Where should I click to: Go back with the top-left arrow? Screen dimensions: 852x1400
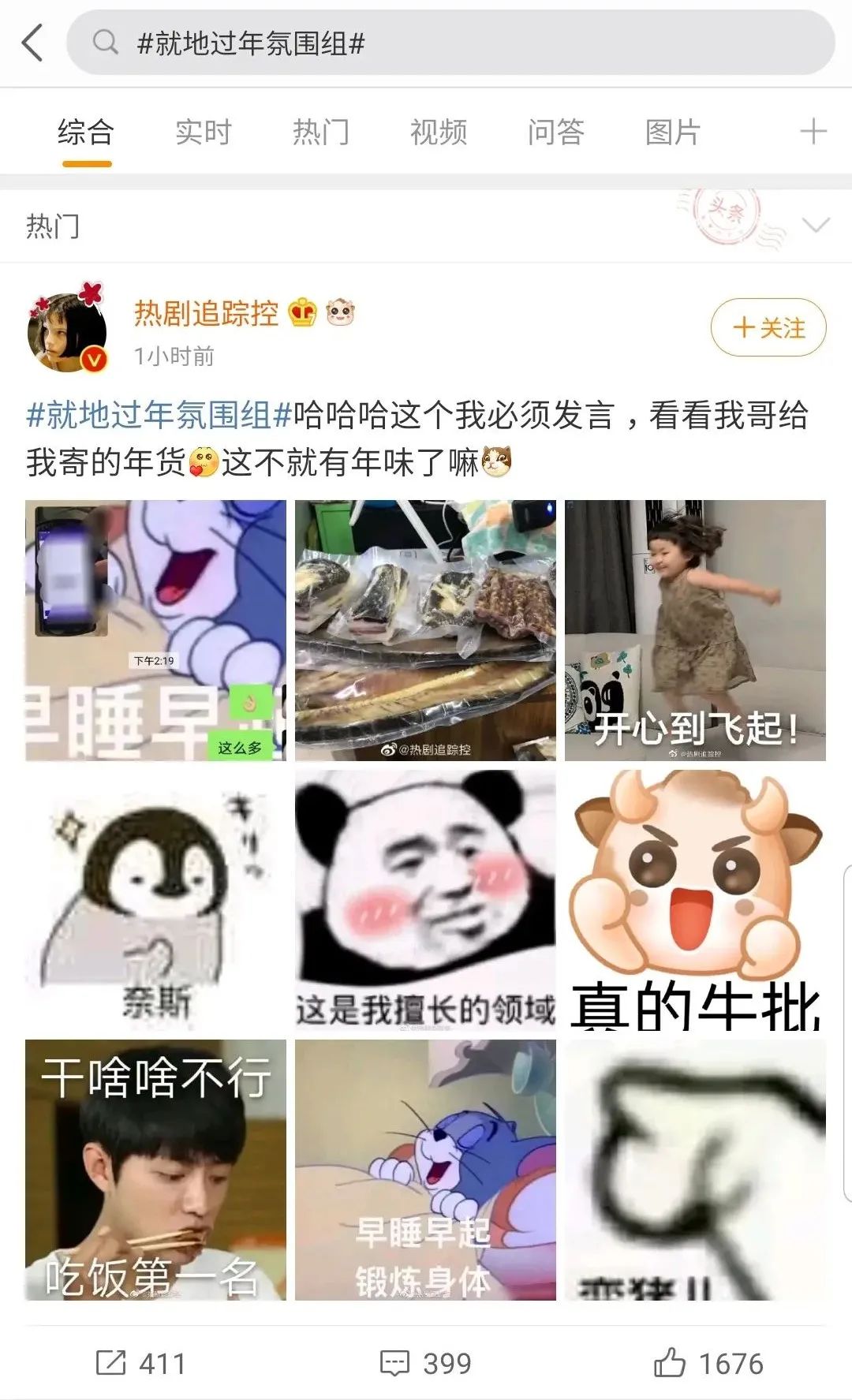tap(33, 43)
